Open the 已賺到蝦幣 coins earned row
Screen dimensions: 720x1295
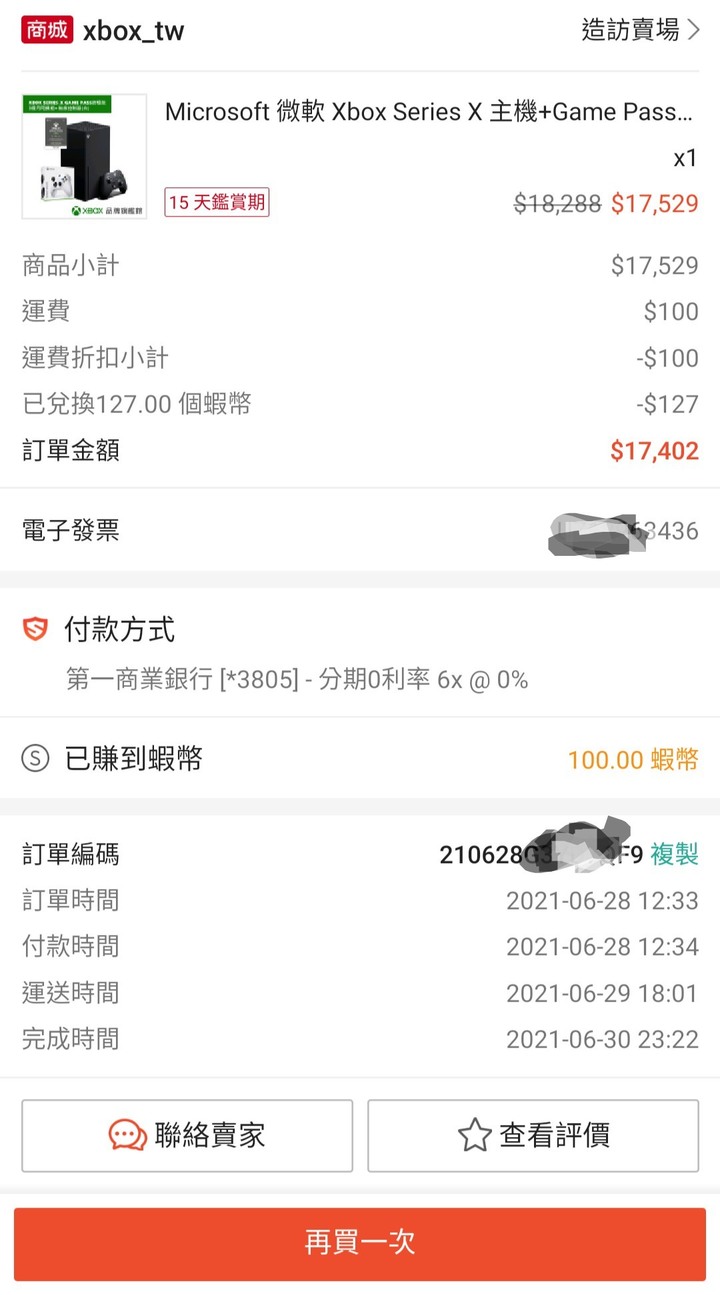click(360, 759)
